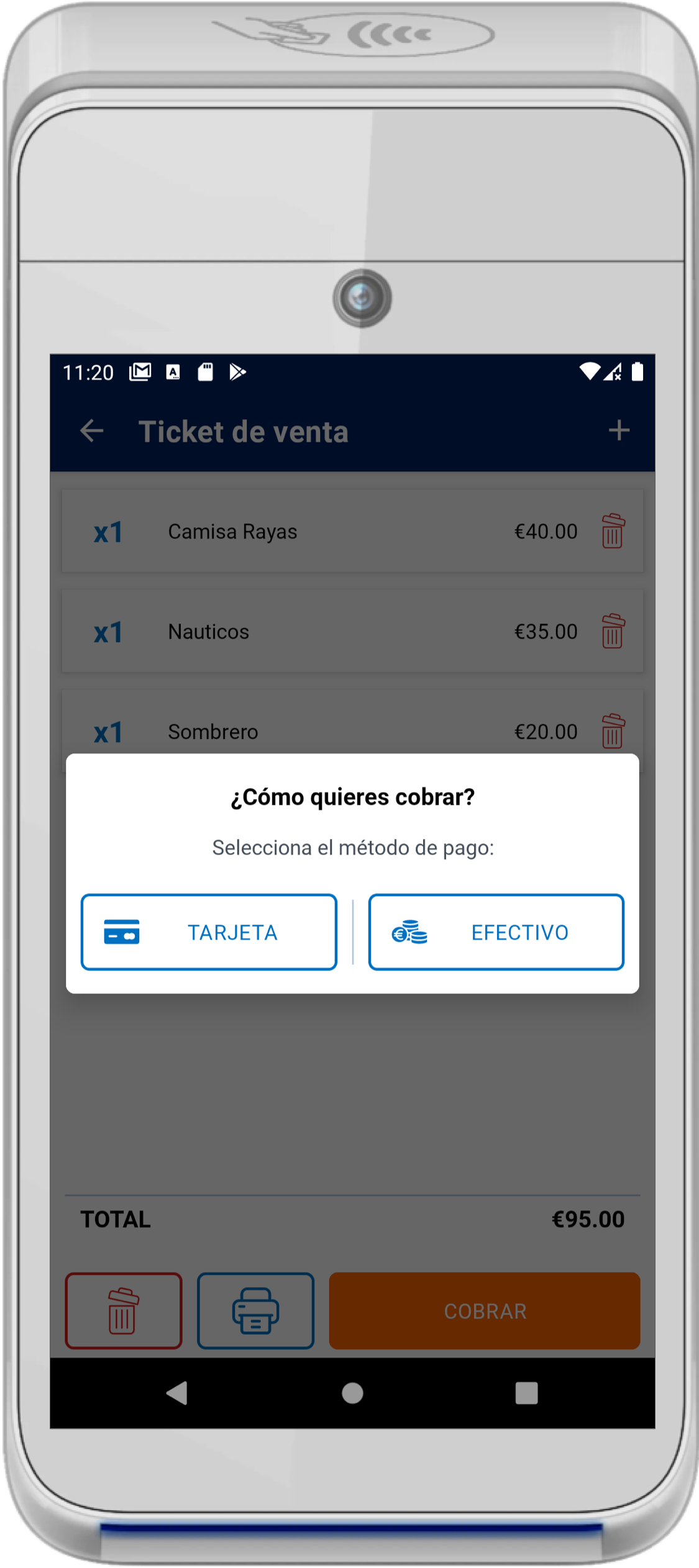Go to the home screen
The height and width of the screenshot is (1568, 699).
click(352, 1393)
